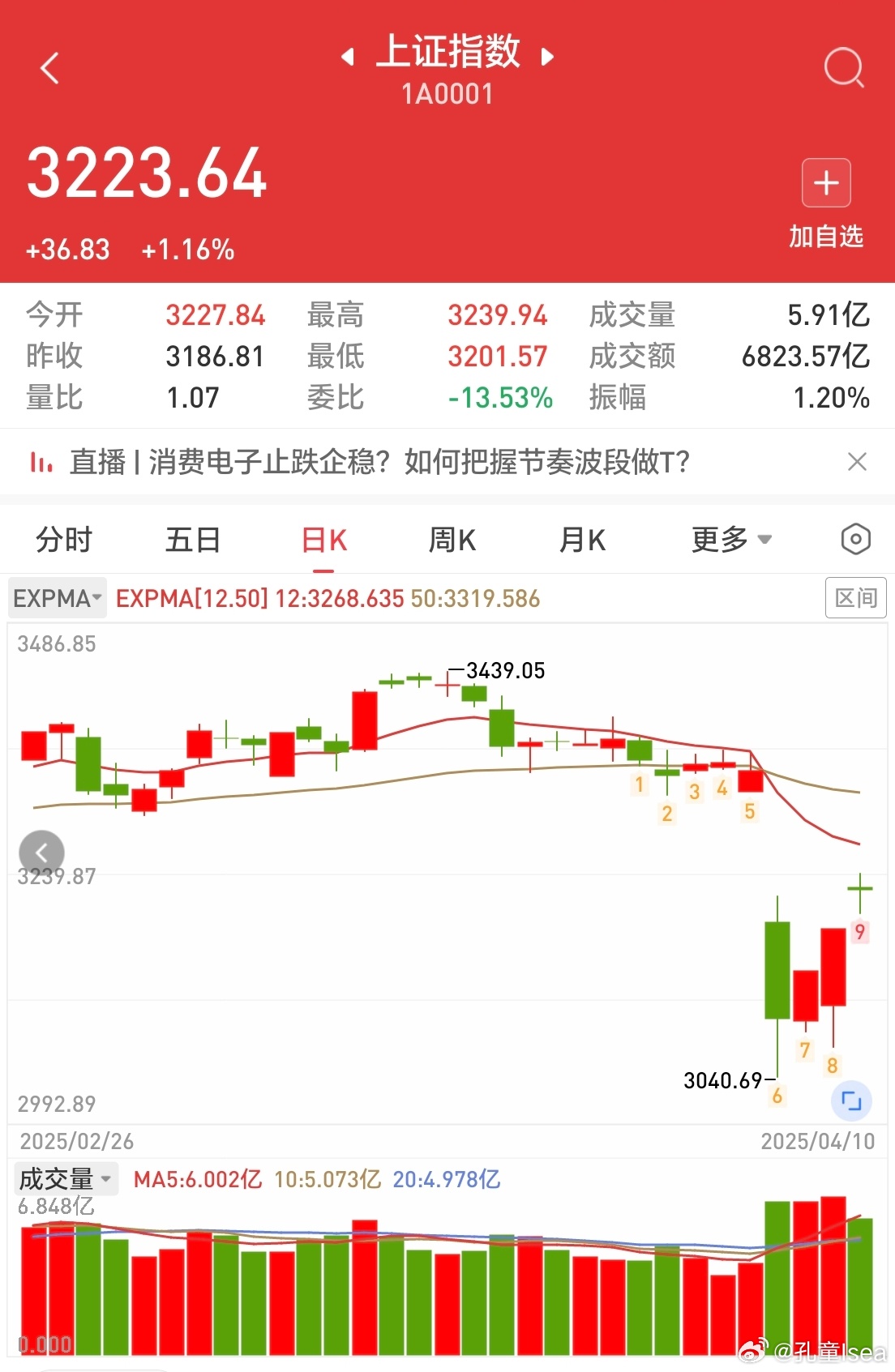Image resolution: width=895 pixels, height=1372 pixels.
Task: Add 上证指数 to watchlist via 加自选
Action: [826, 204]
